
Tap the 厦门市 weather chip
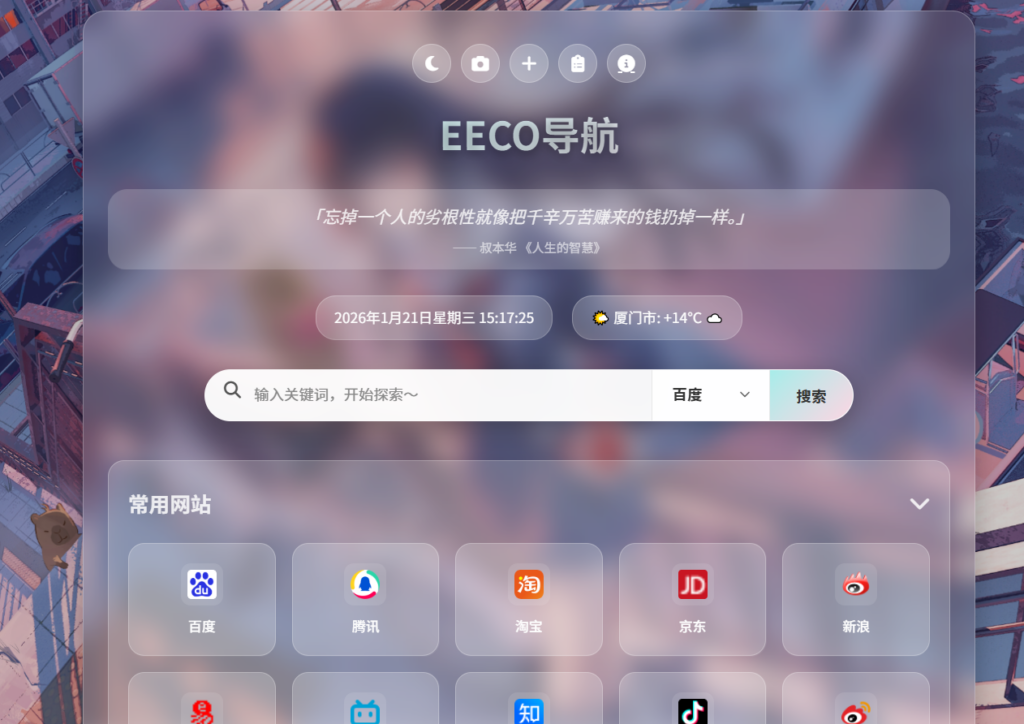(x=657, y=318)
